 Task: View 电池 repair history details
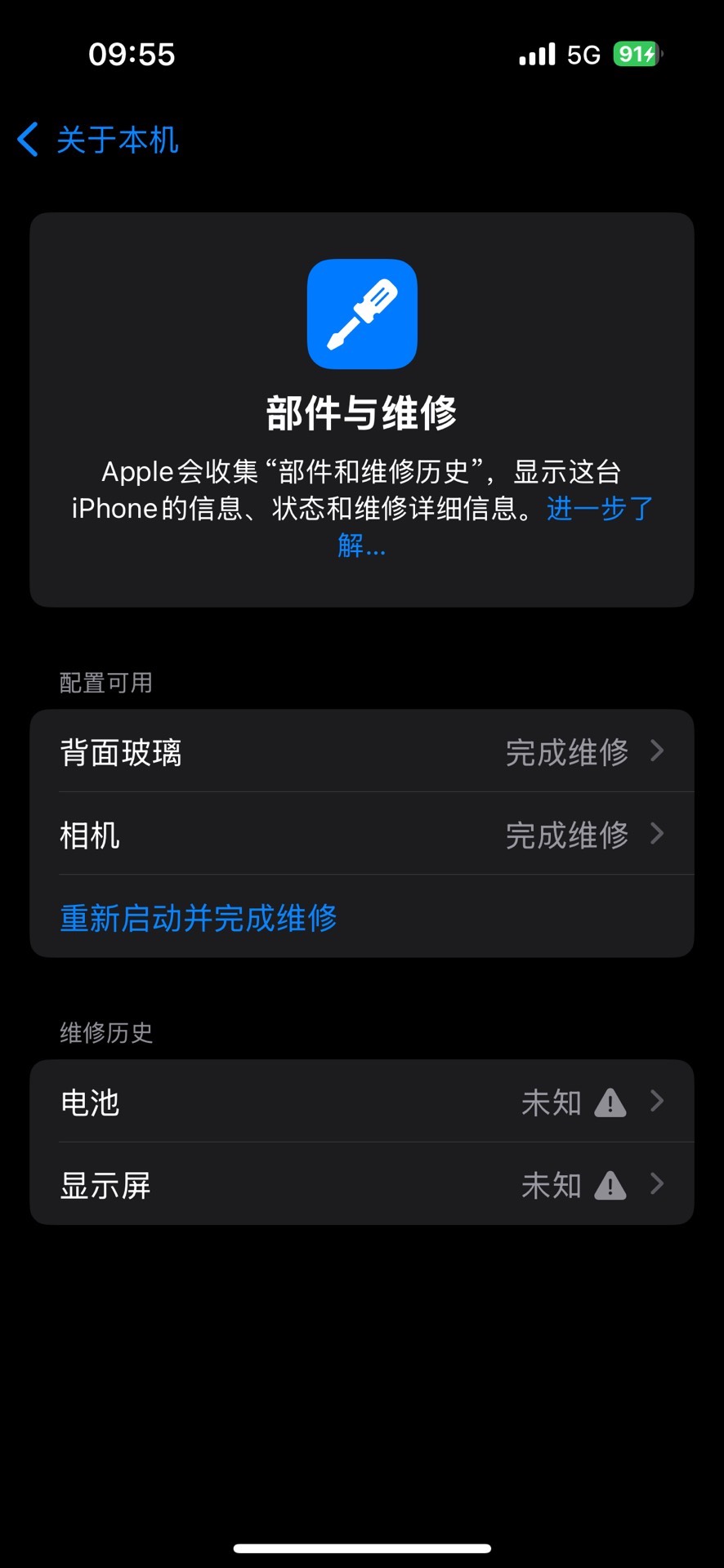pyautogui.click(x=362, y=1102)
